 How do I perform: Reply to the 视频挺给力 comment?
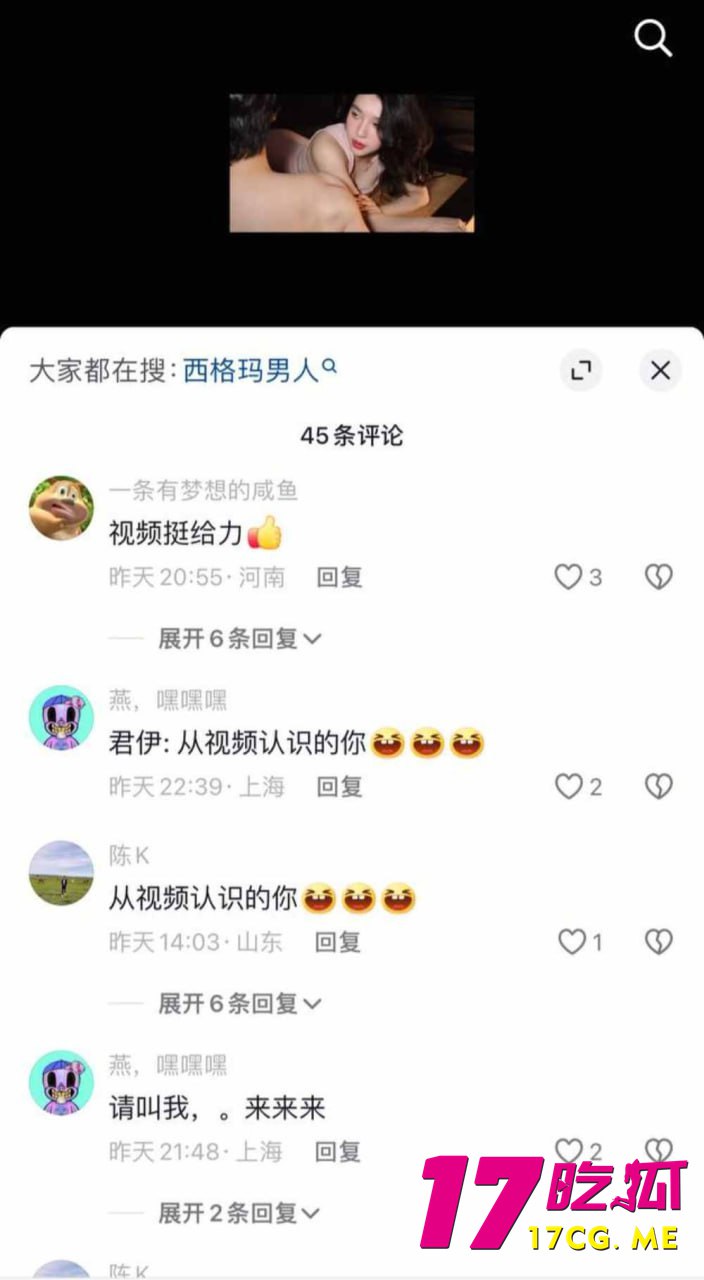click(x=339, y=577)
